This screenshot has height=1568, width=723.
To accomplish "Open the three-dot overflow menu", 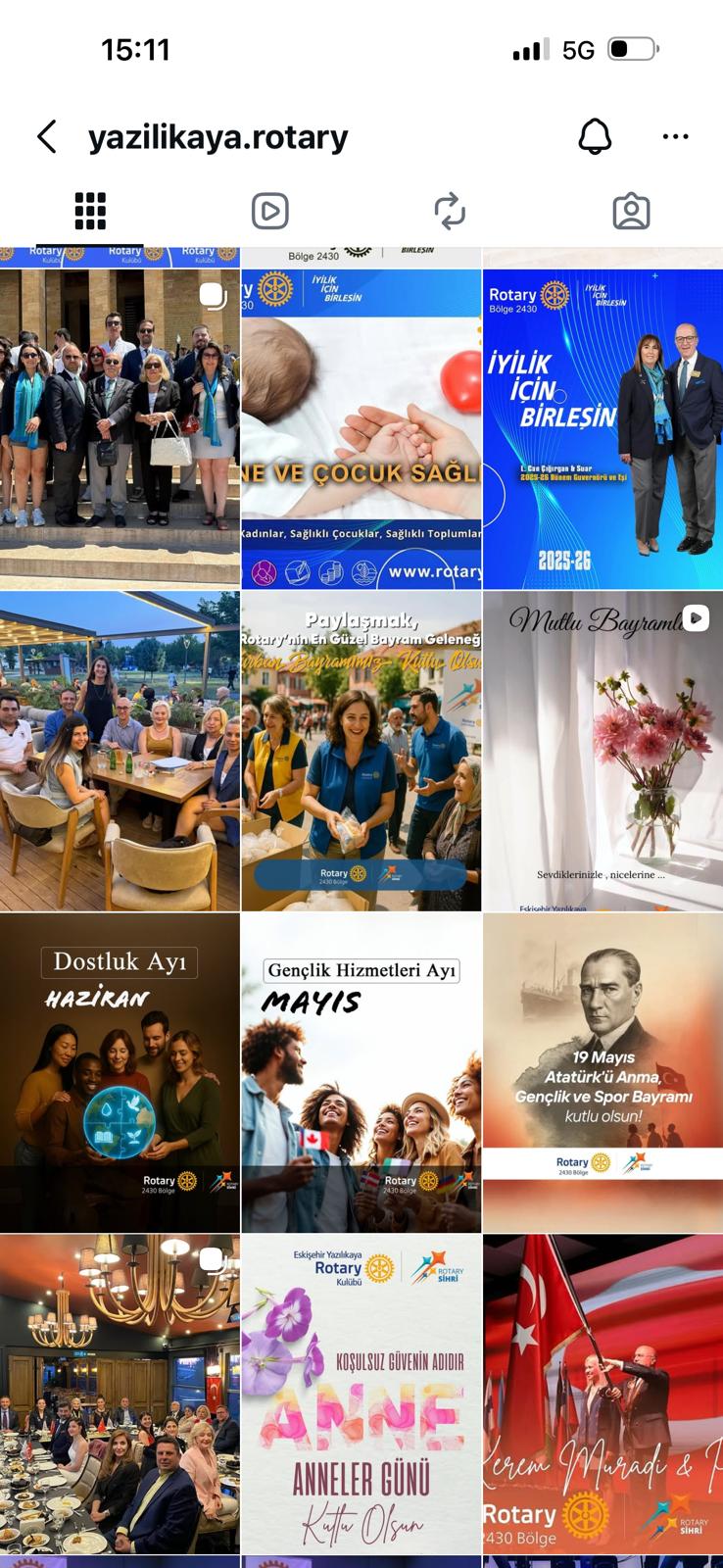I will [675, 137].
